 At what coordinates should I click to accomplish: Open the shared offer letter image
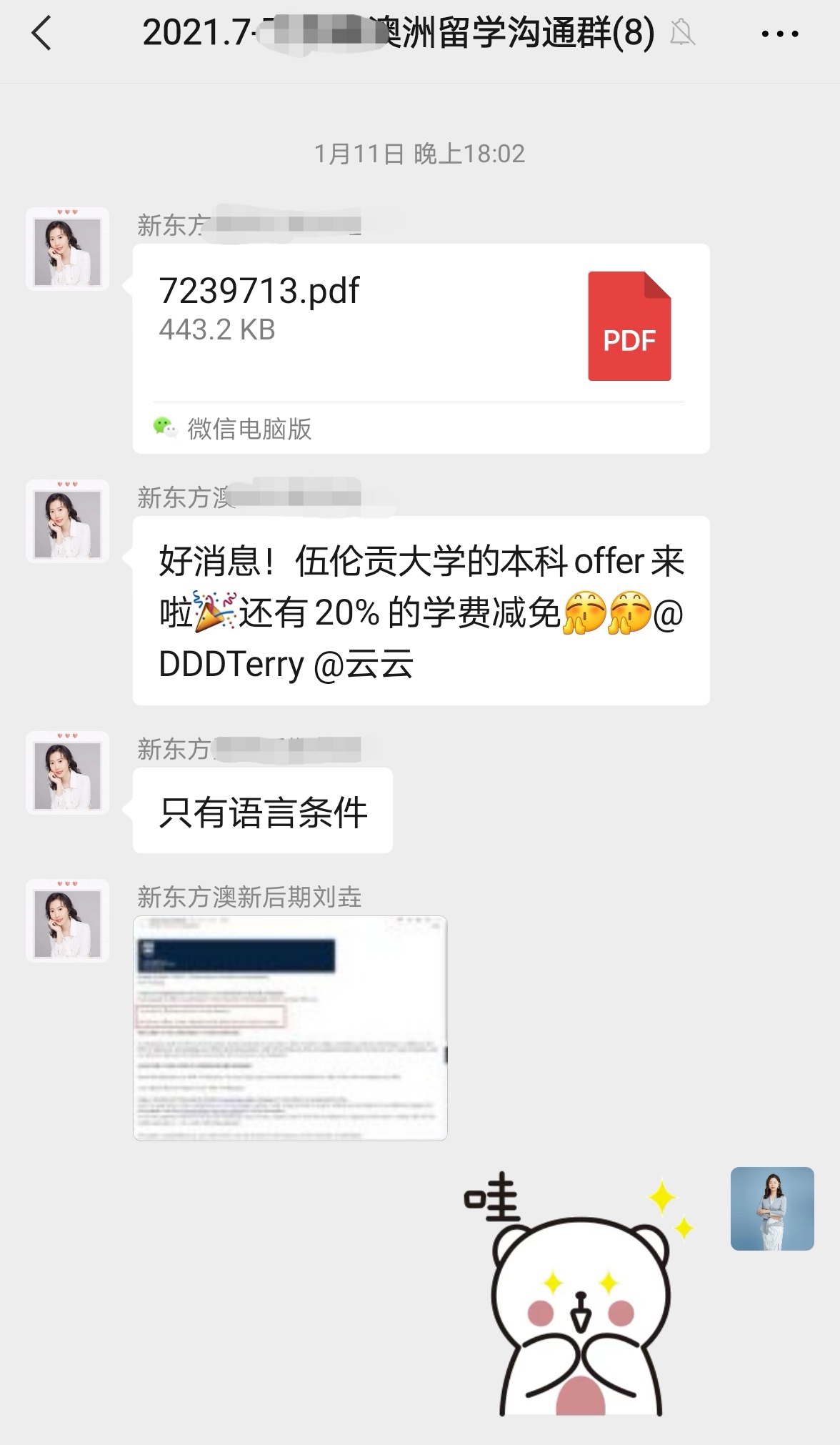290,1028
